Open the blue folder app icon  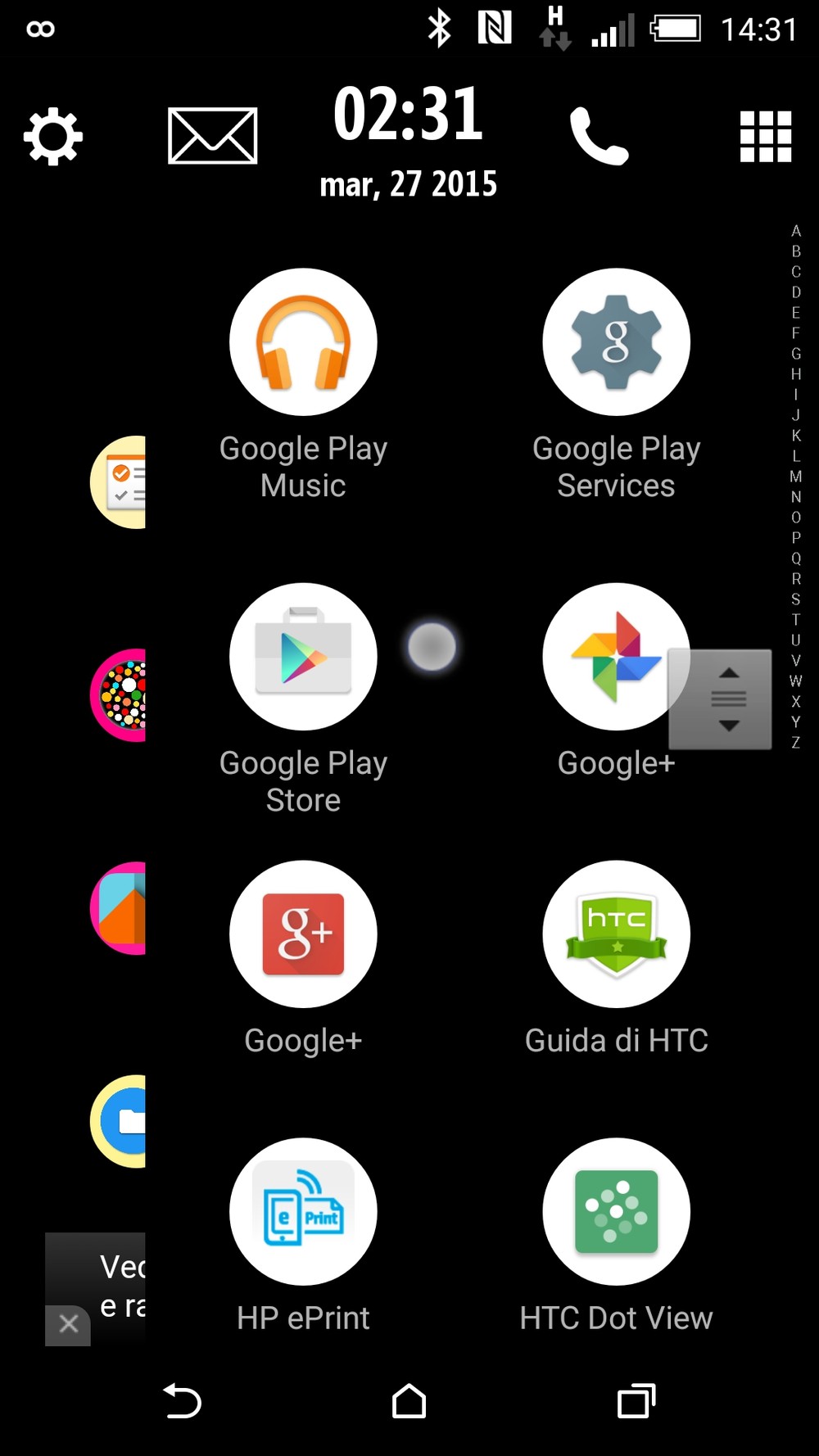click(118, 1121)
